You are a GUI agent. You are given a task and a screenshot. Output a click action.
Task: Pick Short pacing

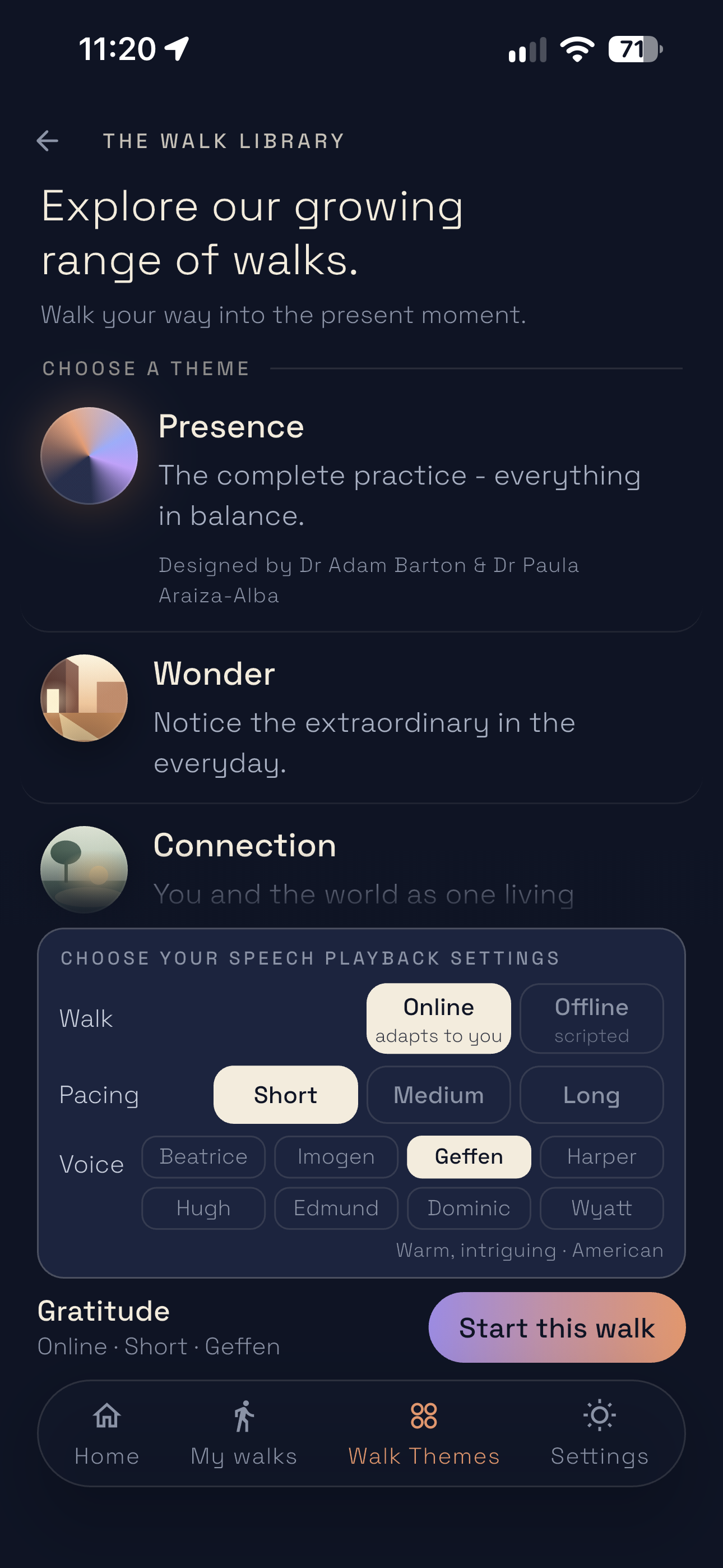click(285, 1095)
